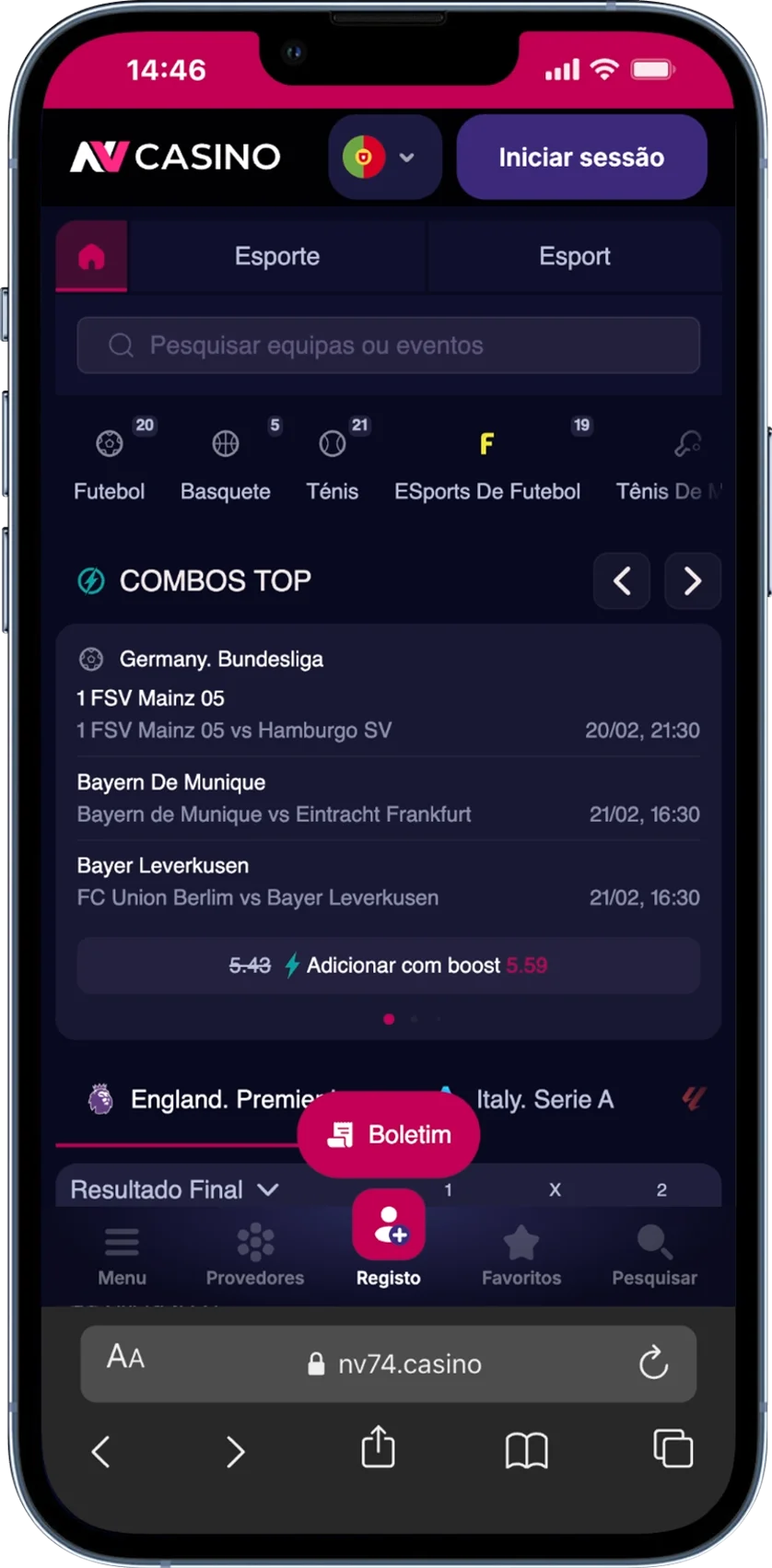
Task: Open the Boletim bet slip
Action: 388,1135
